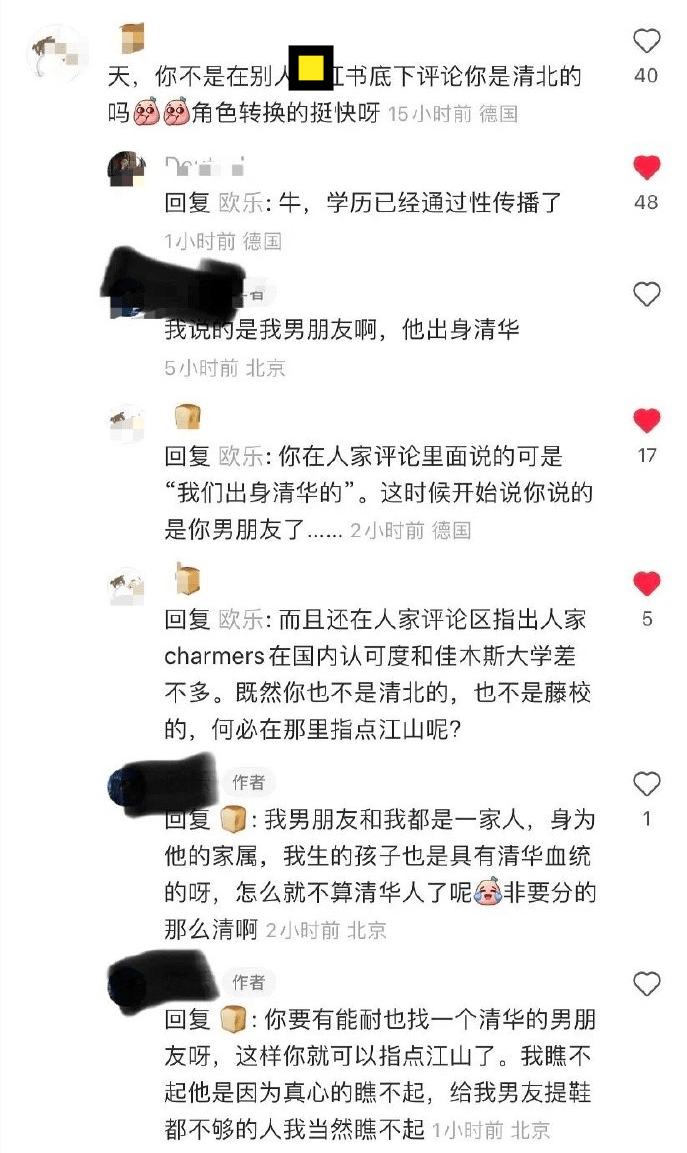Screen dimensions: 687x1153
Task: Like the author's reply "你要有能耐也找一个清华的男朋友"
Action: coord(647,984)
